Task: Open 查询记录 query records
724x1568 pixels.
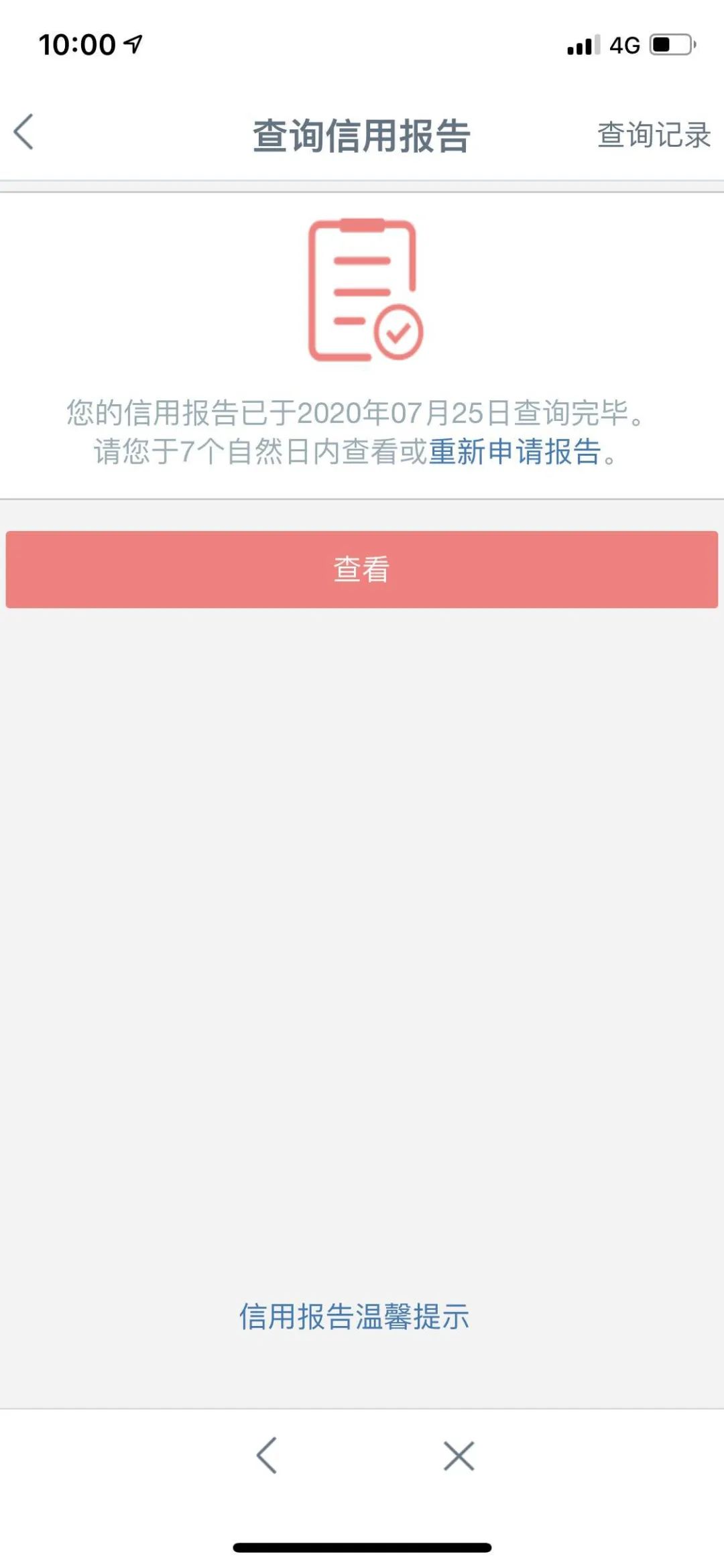Action: pos(653,135)
